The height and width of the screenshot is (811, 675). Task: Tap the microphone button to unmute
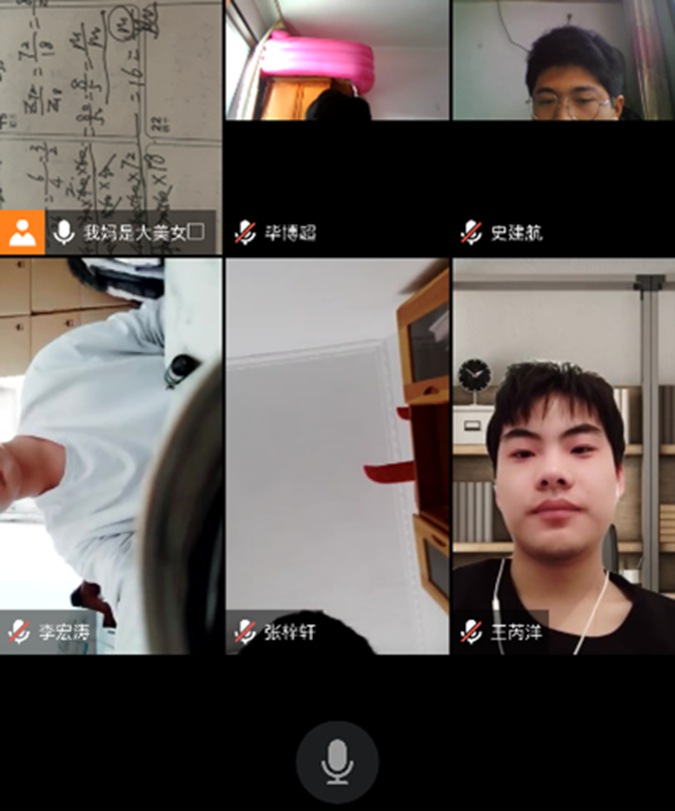point(337,762)
